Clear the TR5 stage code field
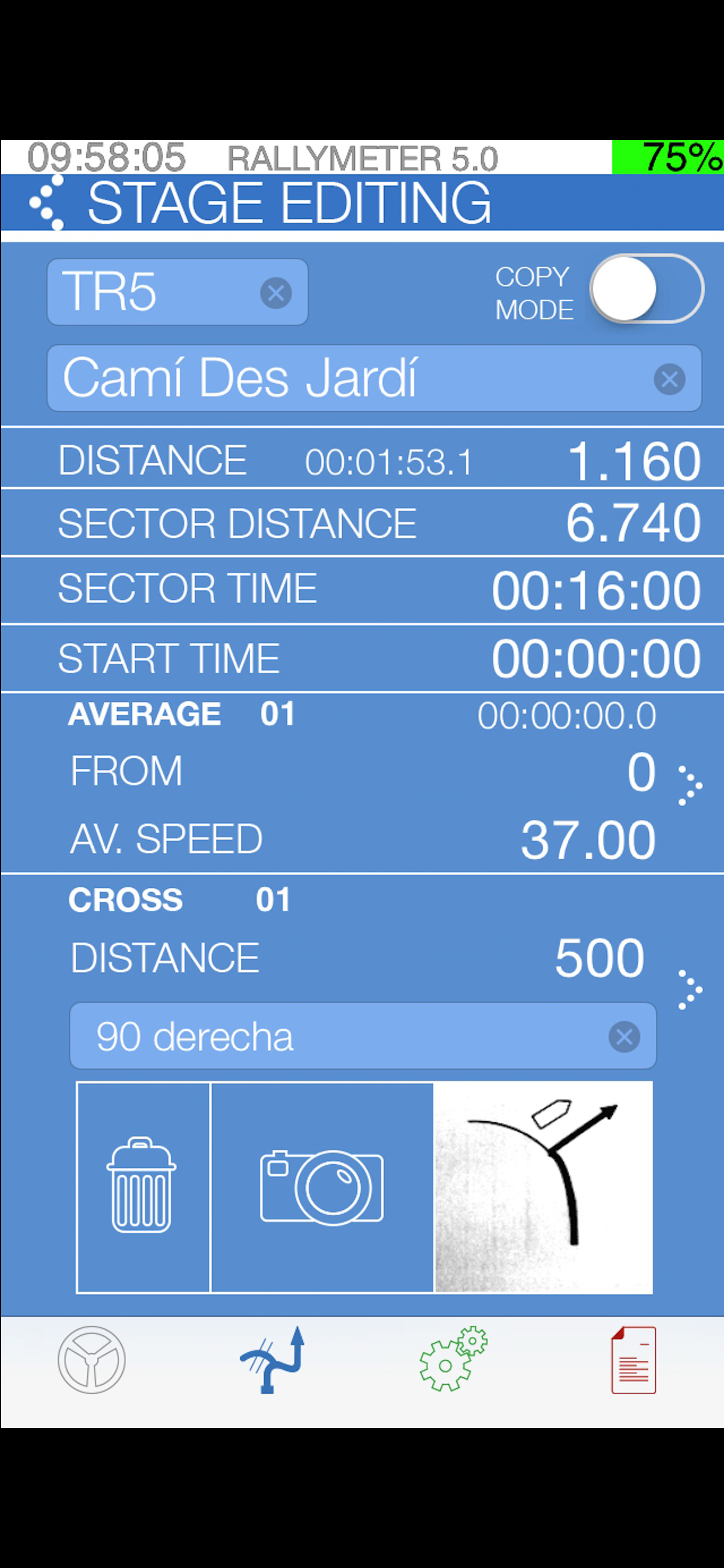Screen dimensions: 724x1568 [x=276, y=293]
